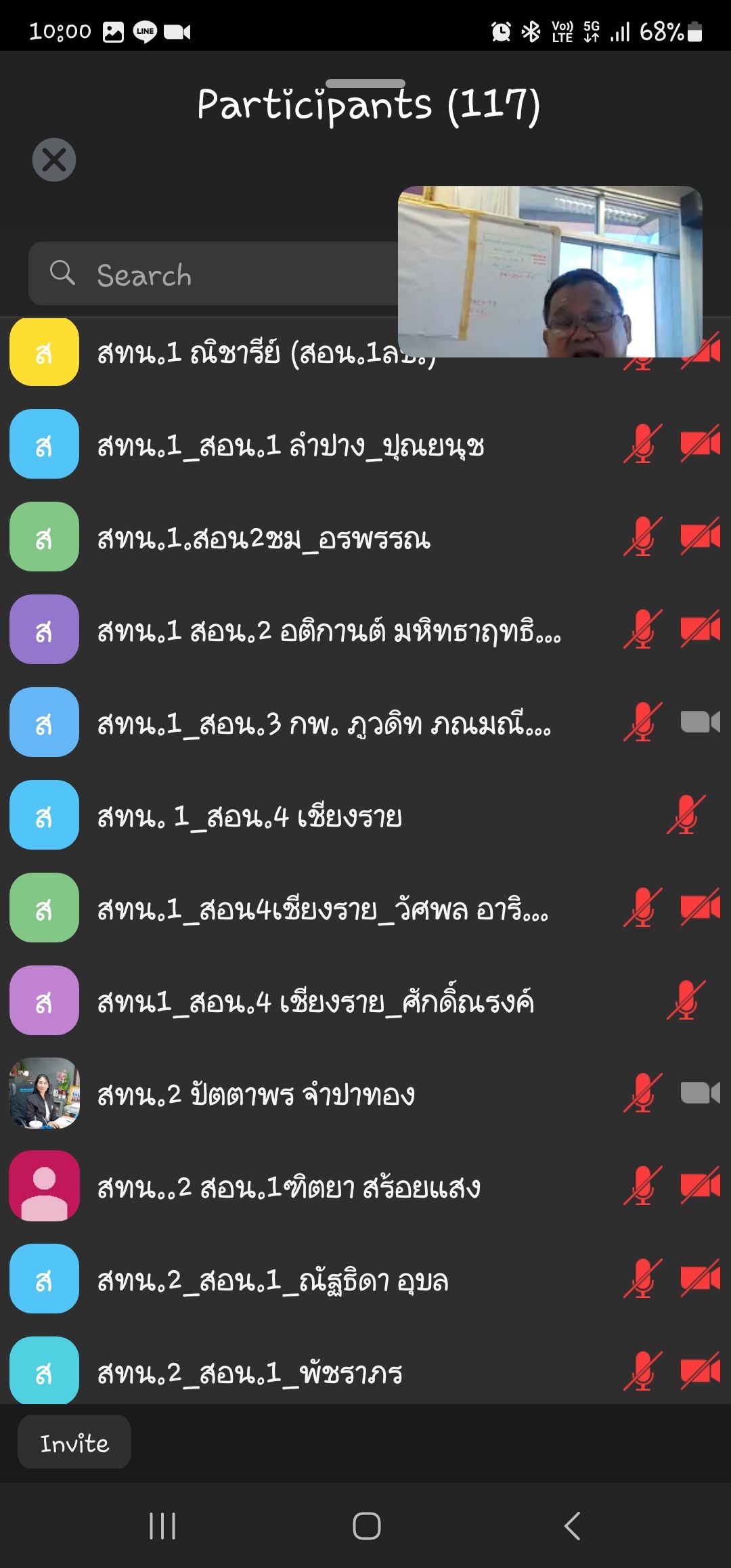Tap the Invite button
The height and width of the screenshot is (1568, 731).
point(74,1443)
